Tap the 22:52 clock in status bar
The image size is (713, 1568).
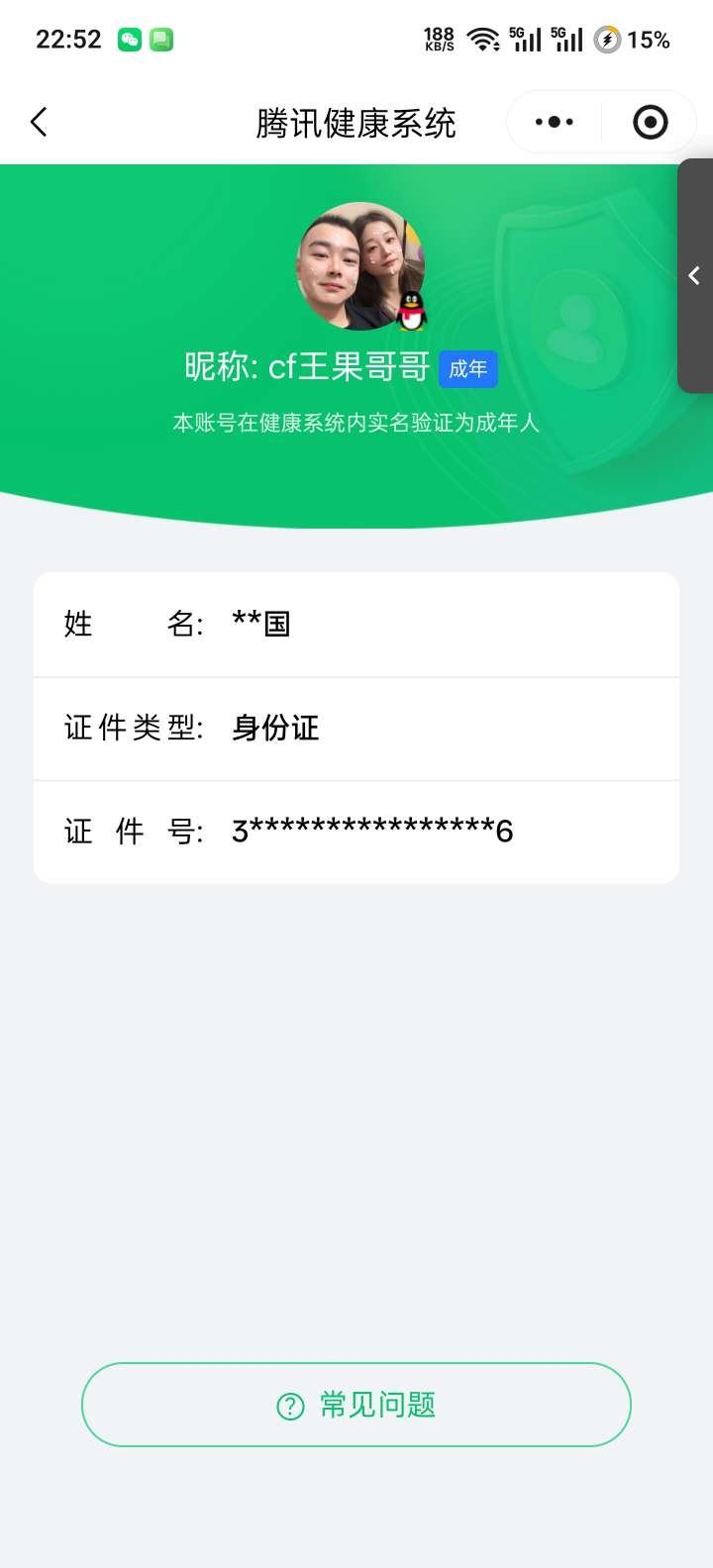pos(67,39)
